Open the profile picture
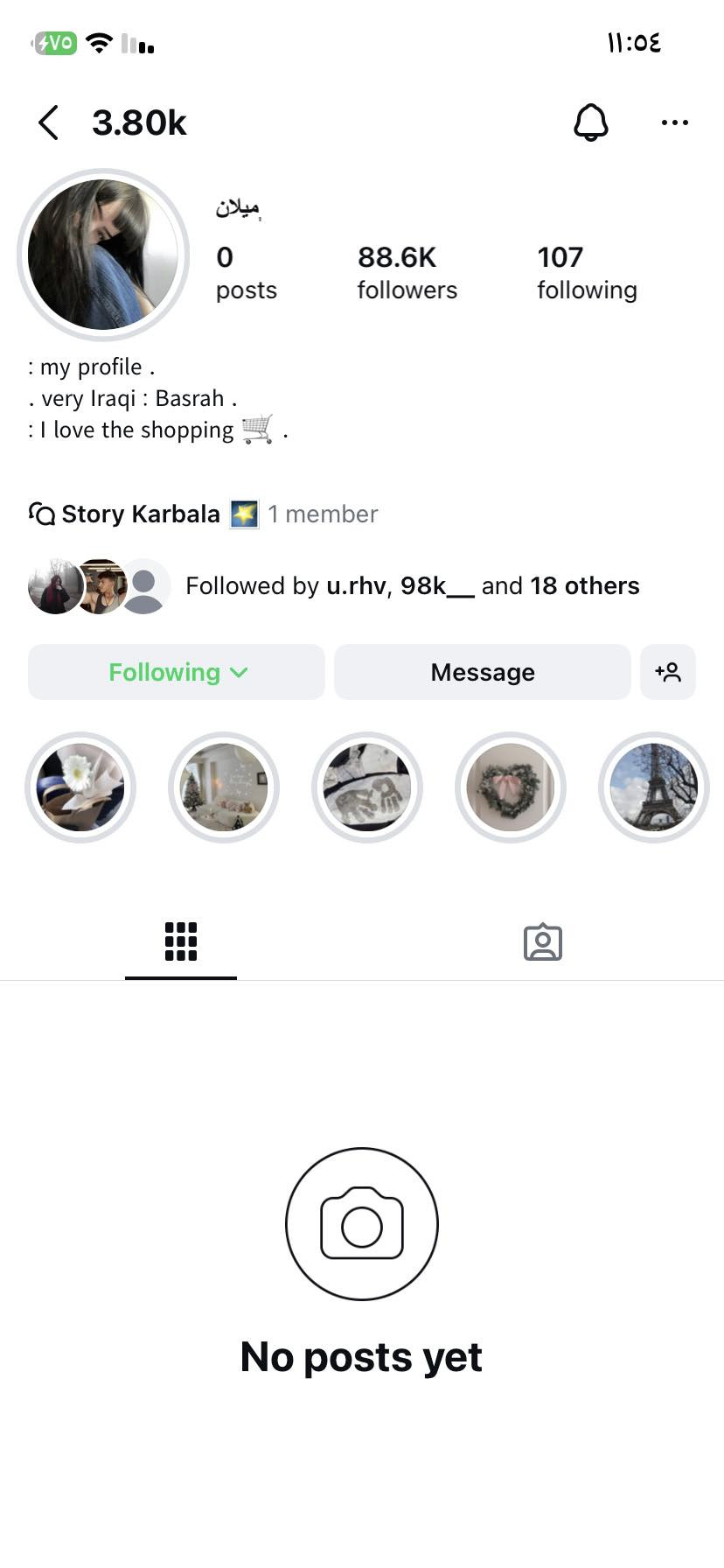The width and height of the screenshot is (724, 1568). 103,255
